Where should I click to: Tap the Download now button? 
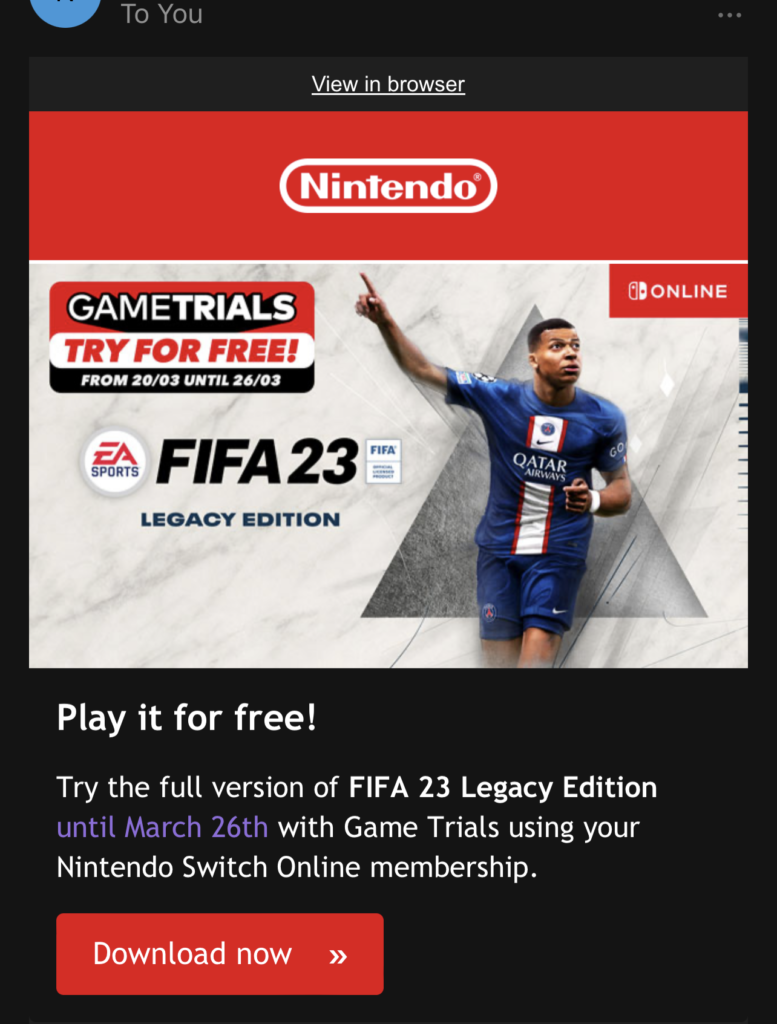pyautogui.click(x=220, y=954)
